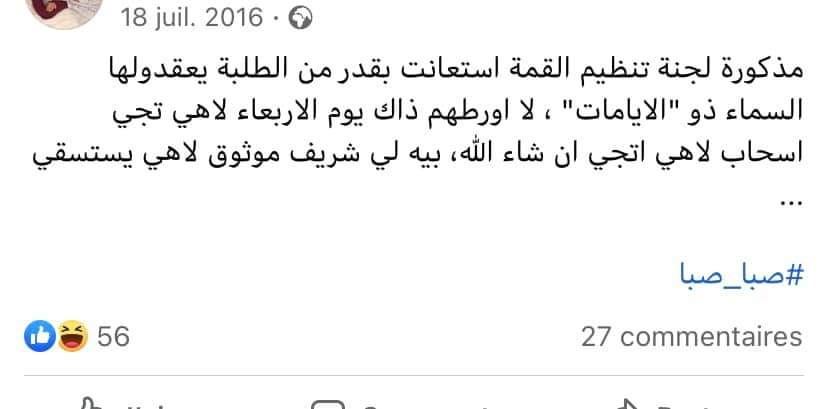Open the post dated 18 juil. 2016

coord(192,17)
